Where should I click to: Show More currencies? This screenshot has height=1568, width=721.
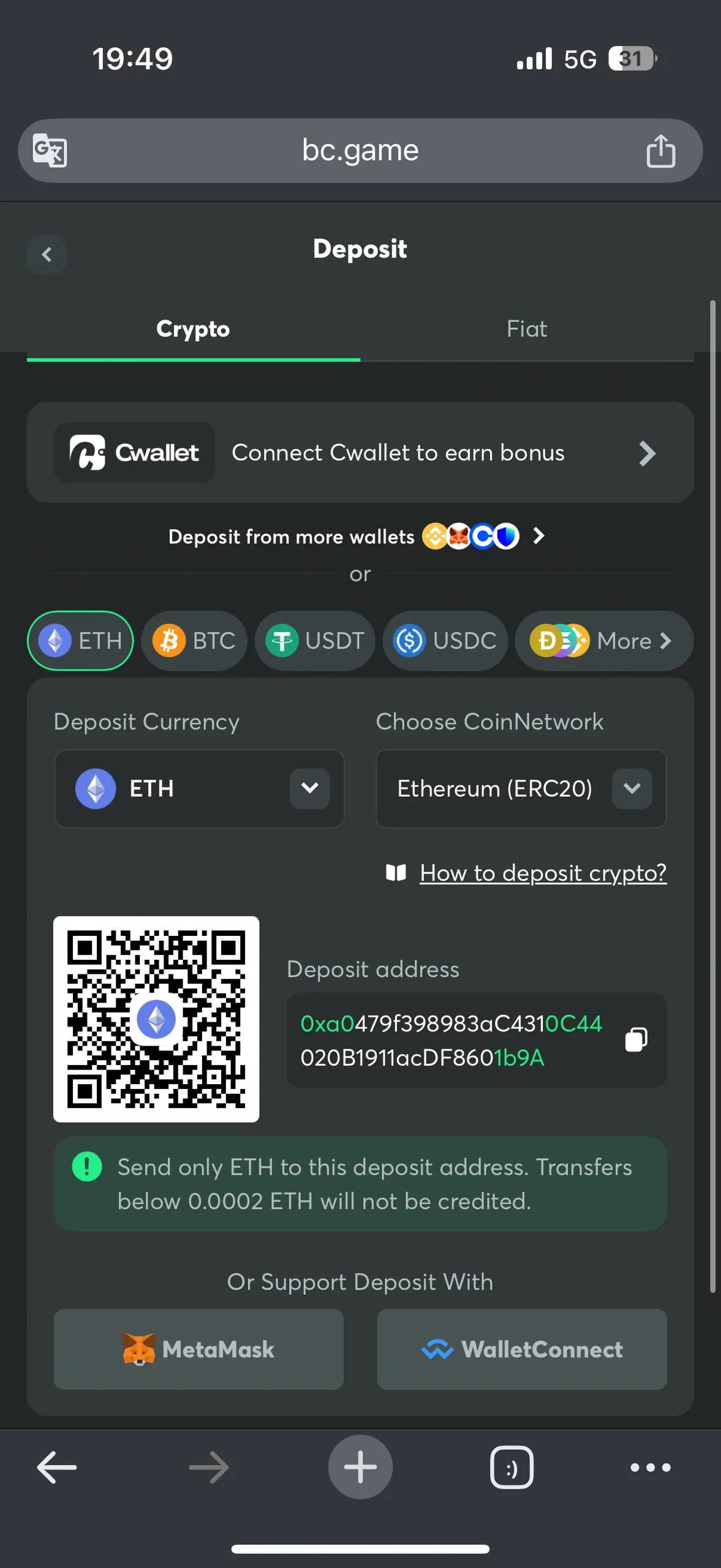click(x=604, y=641)
